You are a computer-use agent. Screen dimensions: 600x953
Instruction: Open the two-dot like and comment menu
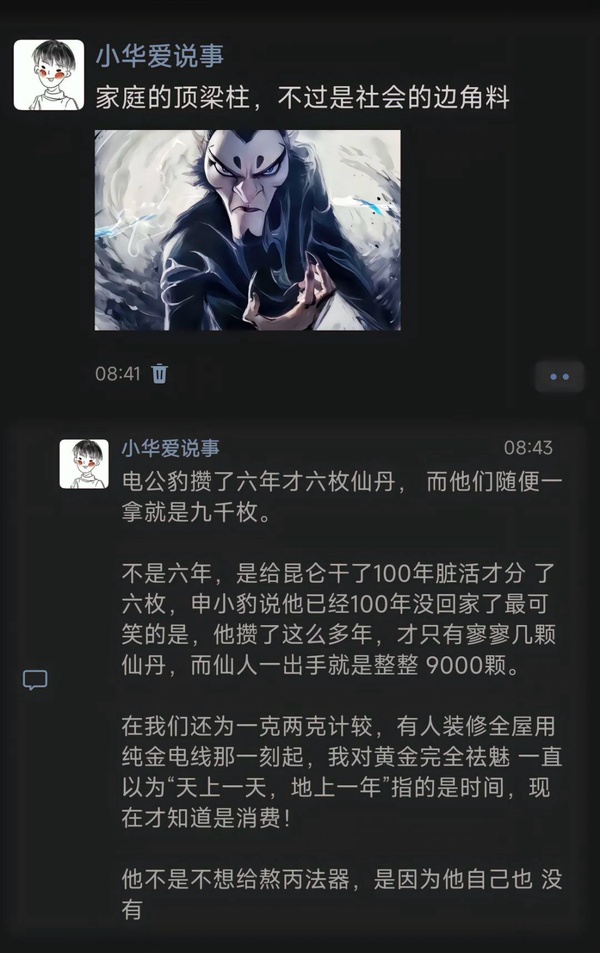(560, 376)
